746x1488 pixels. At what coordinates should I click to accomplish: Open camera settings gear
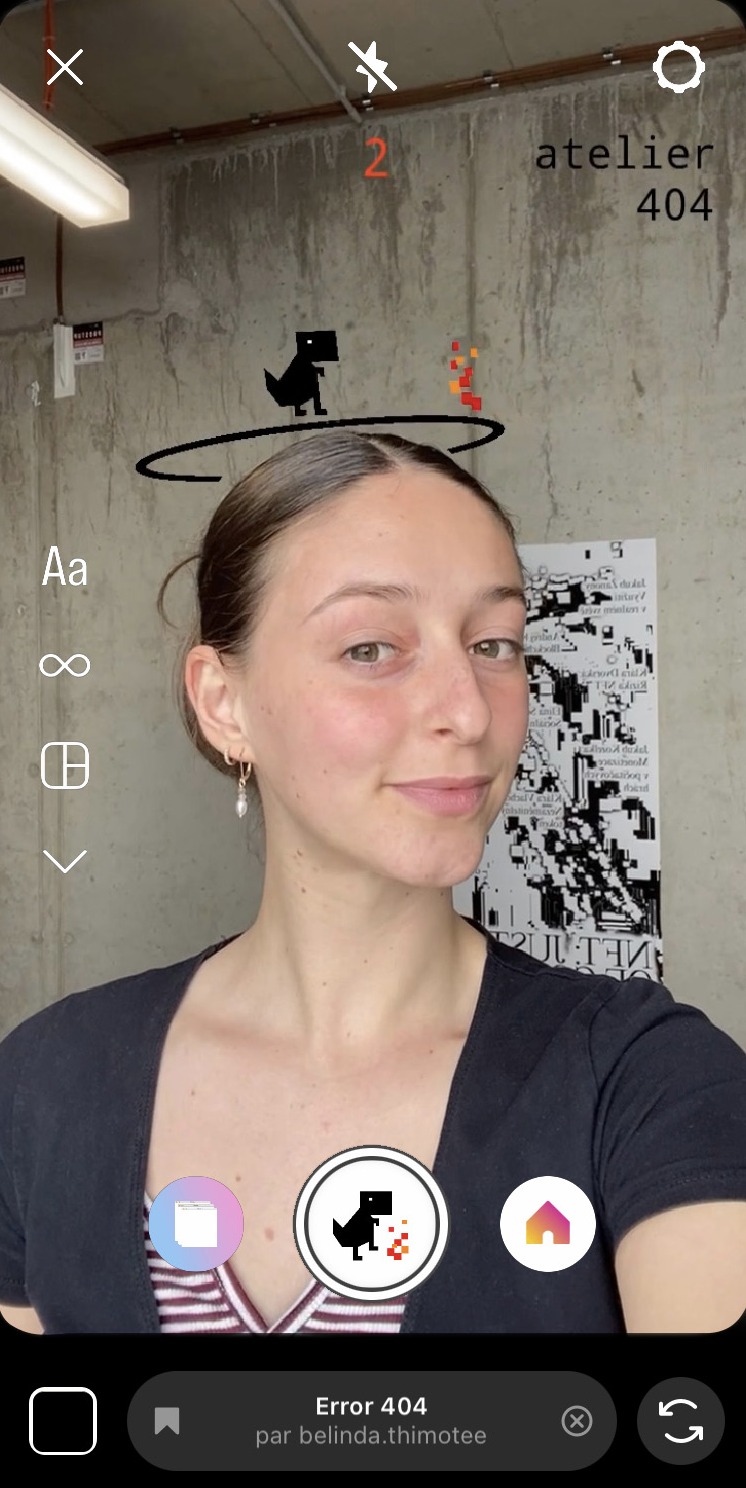(679, 67)
